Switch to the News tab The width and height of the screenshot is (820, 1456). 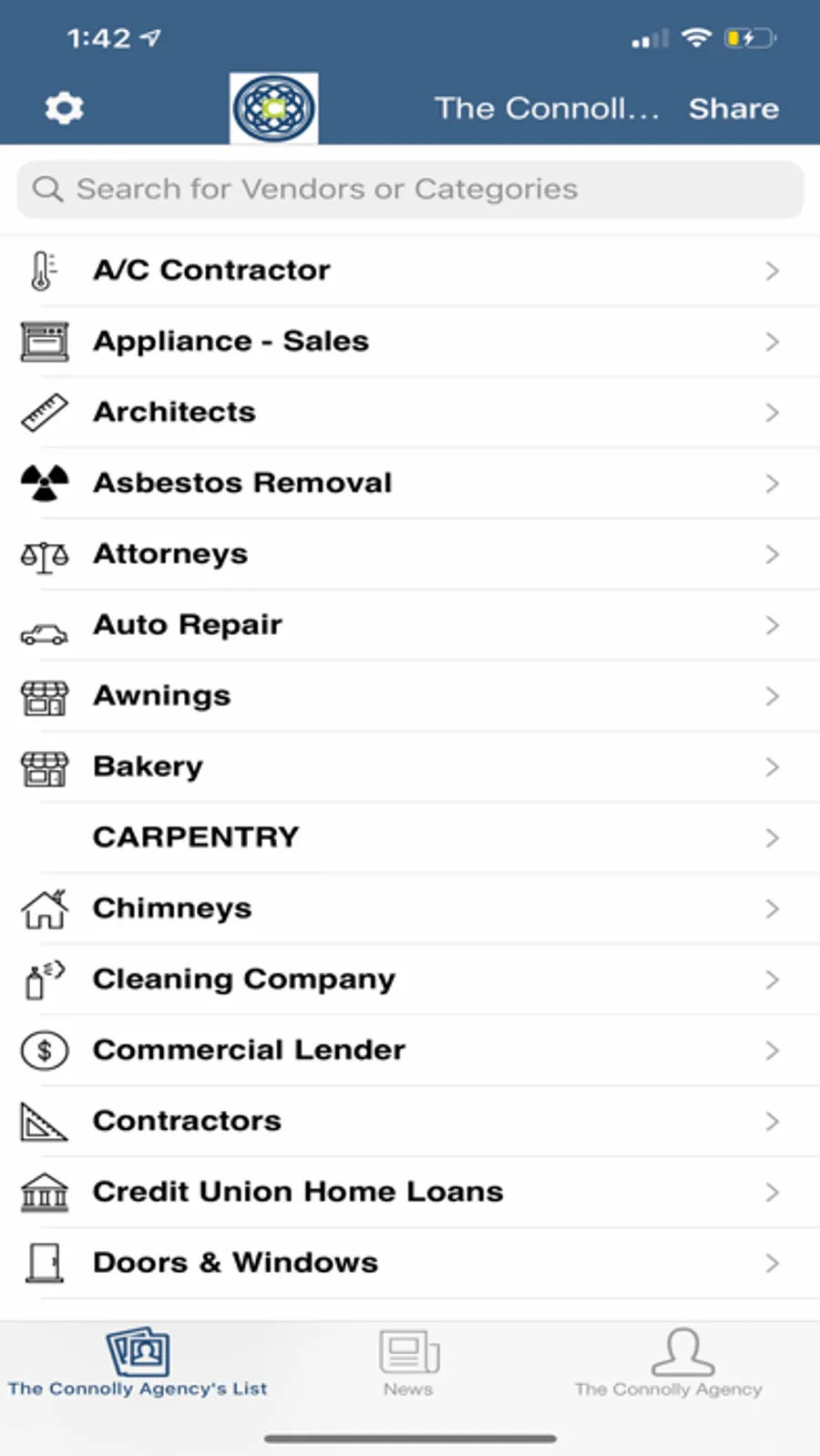[x=409, y=1364]
